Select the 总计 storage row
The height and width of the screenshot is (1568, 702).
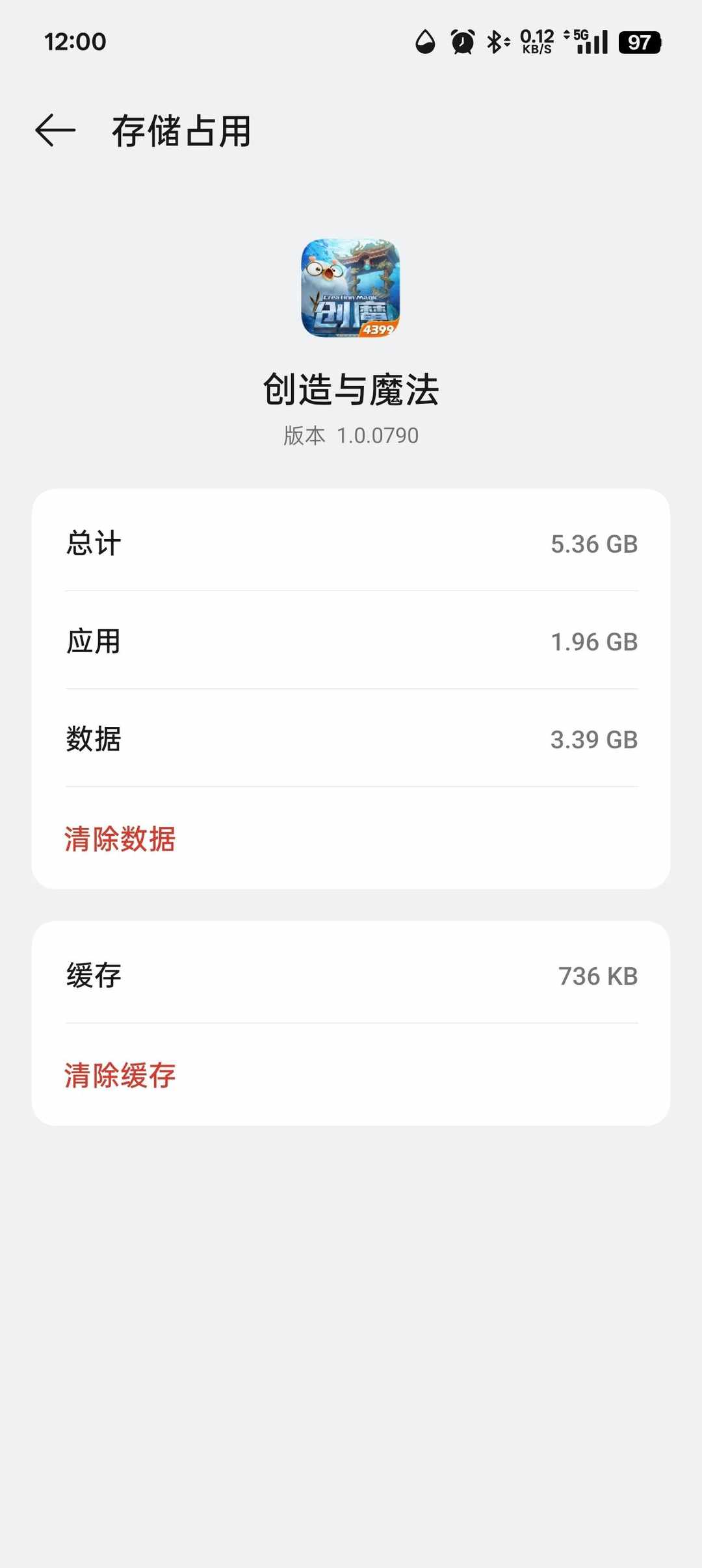351,544
